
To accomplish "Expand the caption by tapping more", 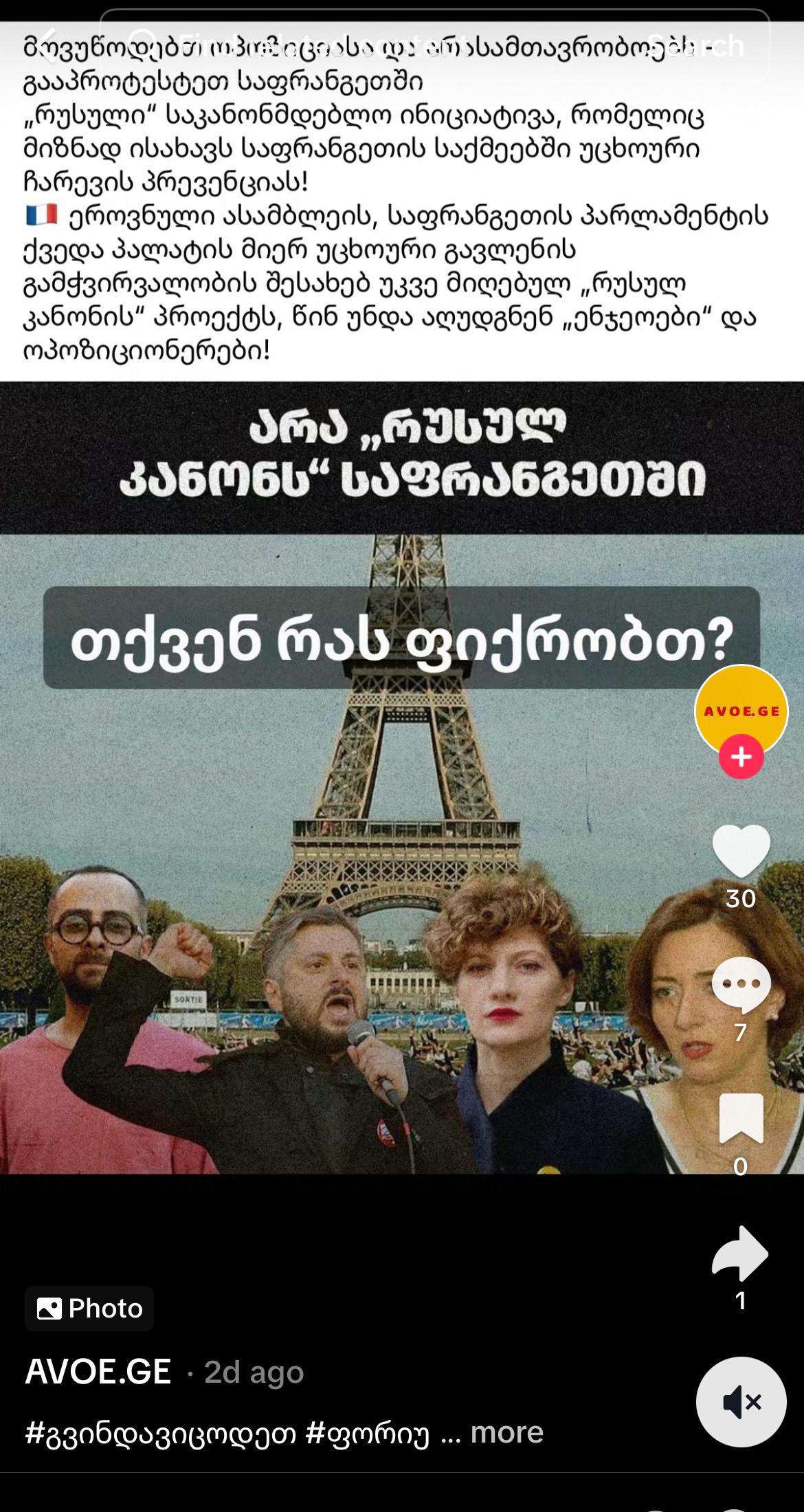I will (x=506, y=1434).
